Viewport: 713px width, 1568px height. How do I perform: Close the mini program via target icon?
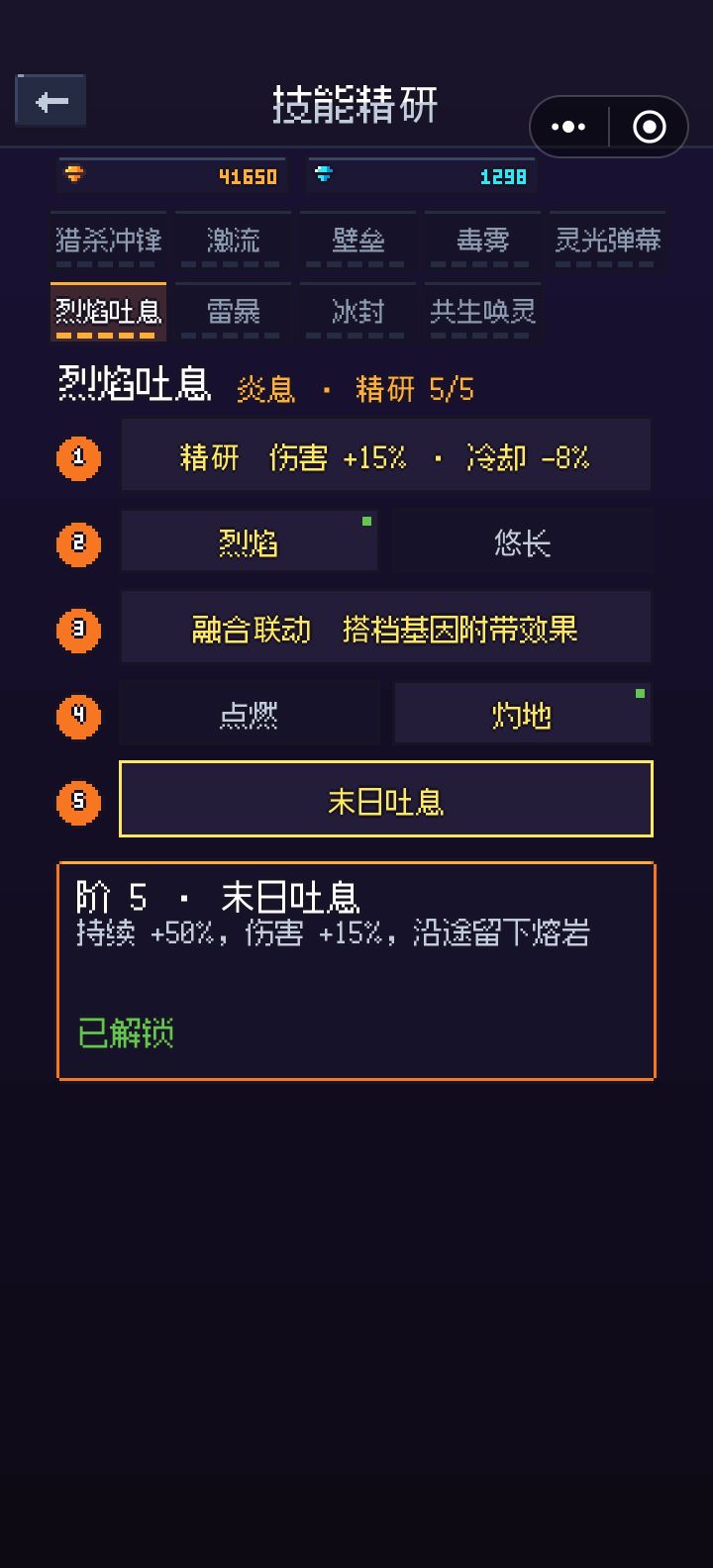(x=649, y=127)
